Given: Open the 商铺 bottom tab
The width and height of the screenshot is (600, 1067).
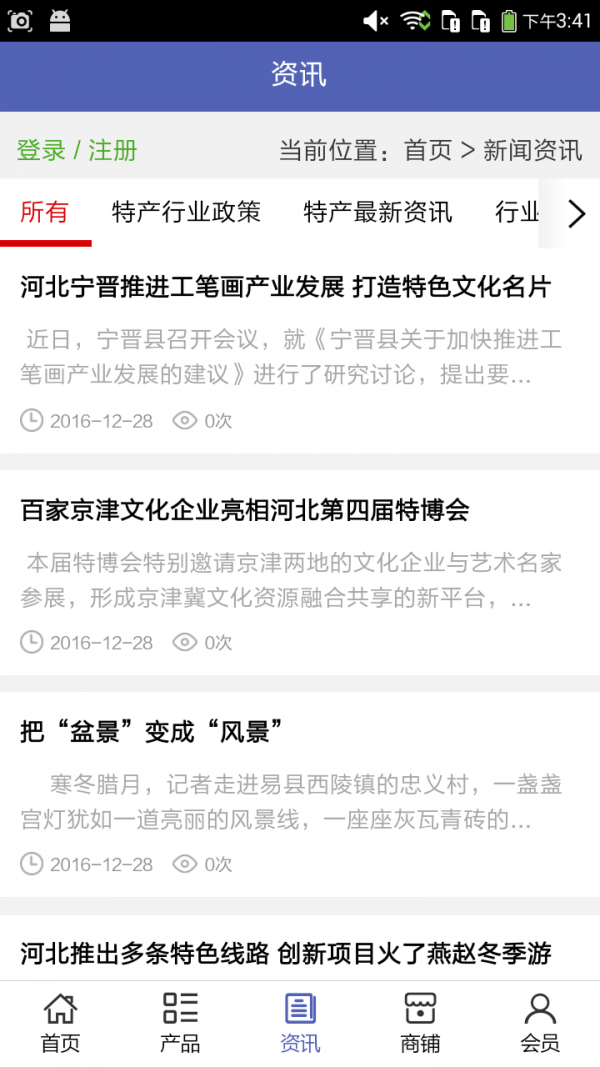Looking at the screenshot, I should [x=420, y=1023].
